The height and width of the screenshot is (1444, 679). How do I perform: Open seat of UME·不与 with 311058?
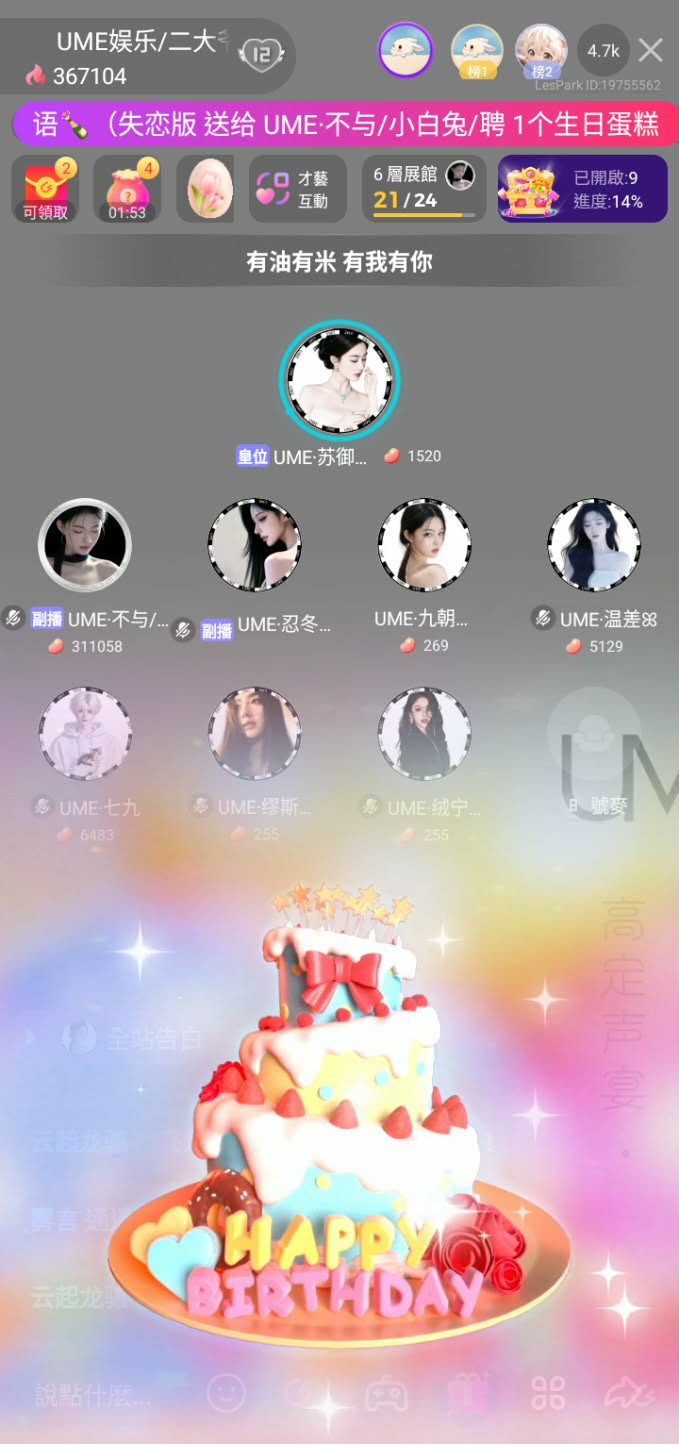pos(84,545)
